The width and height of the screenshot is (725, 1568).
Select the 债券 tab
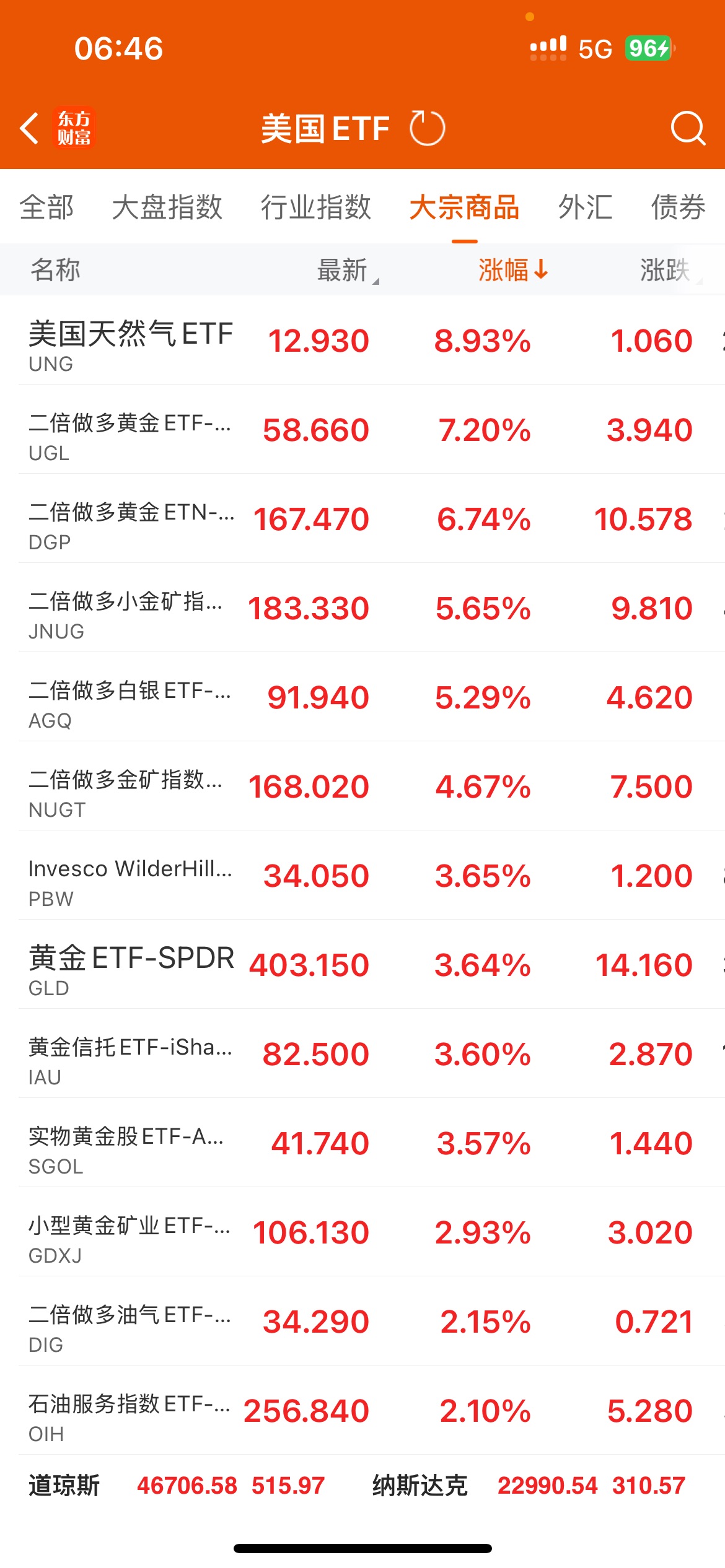(678, 207)
